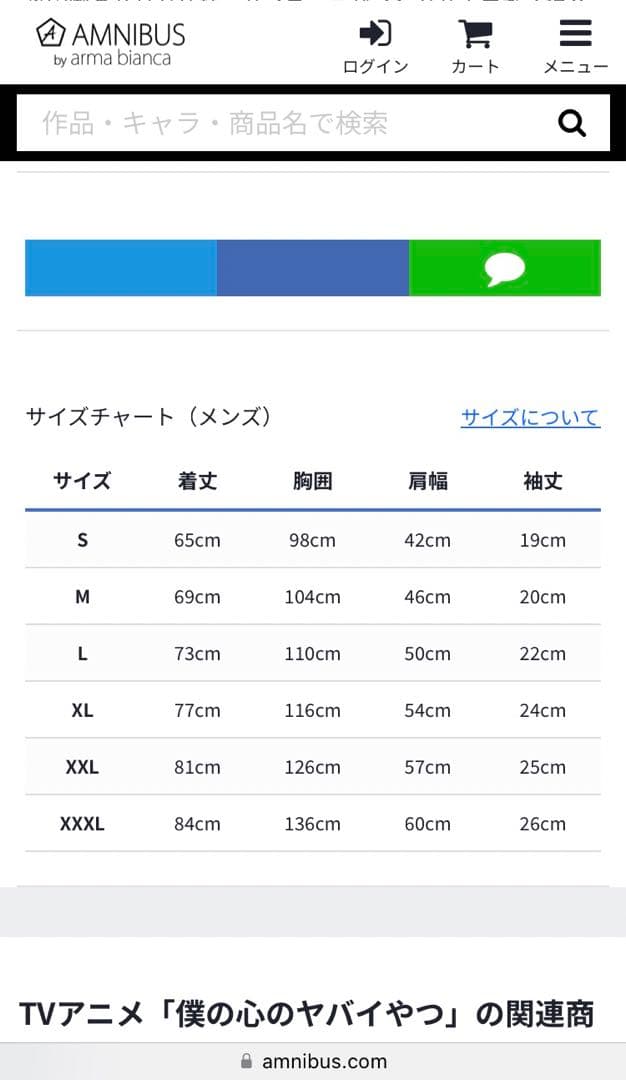Open the カート shopping cart

(x=475, y=46)
